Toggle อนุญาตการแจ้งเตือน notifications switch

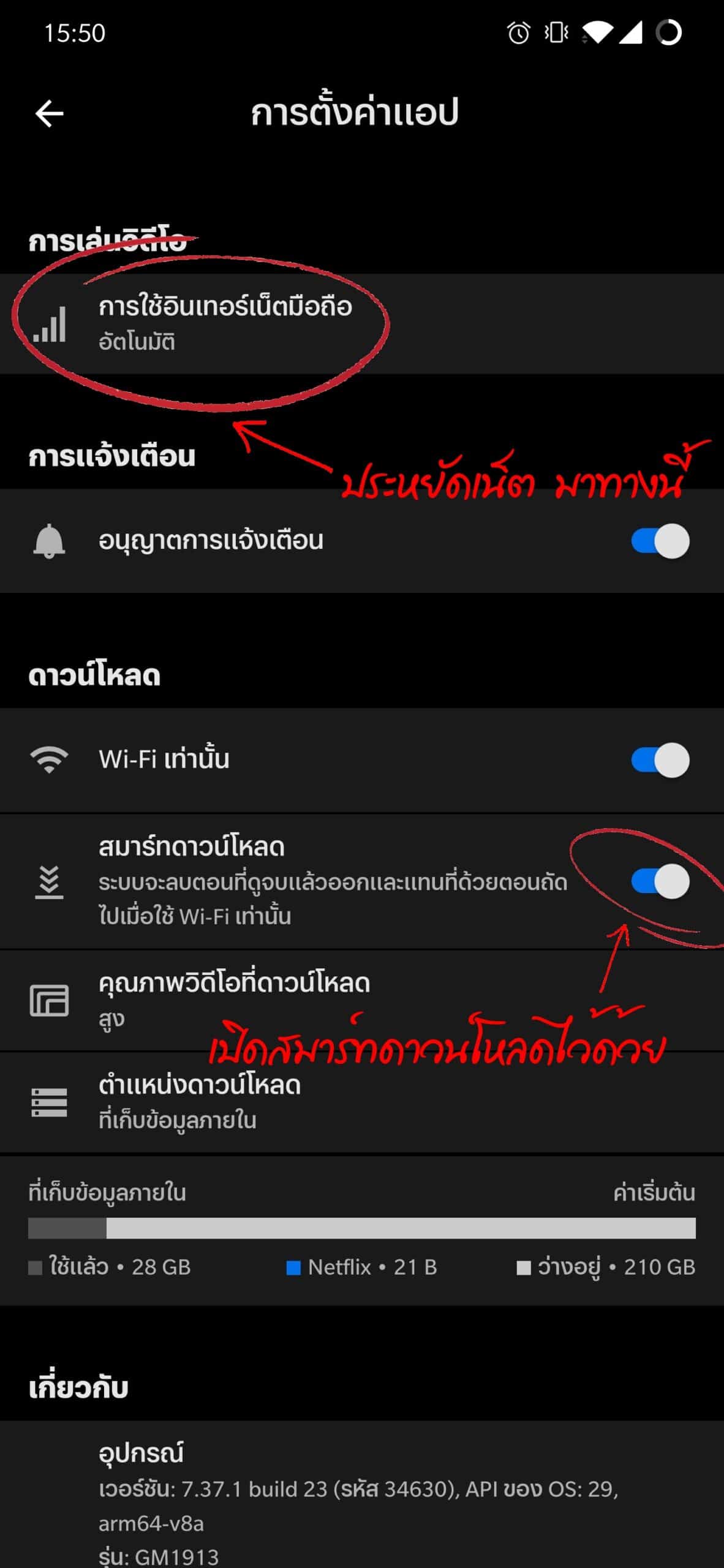tap(660, 541)
